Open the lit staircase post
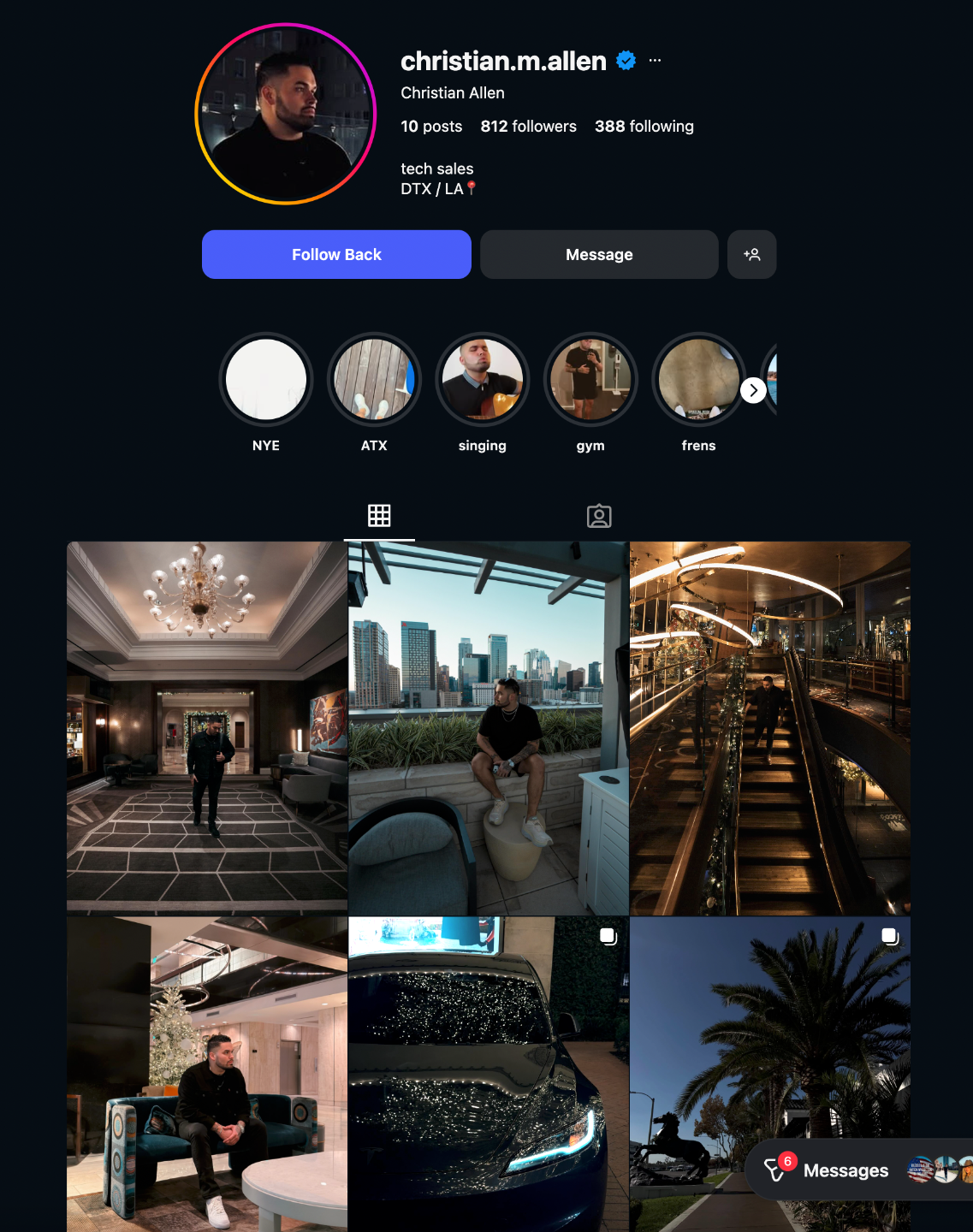 pyautogui.click(x=769, y=727)
